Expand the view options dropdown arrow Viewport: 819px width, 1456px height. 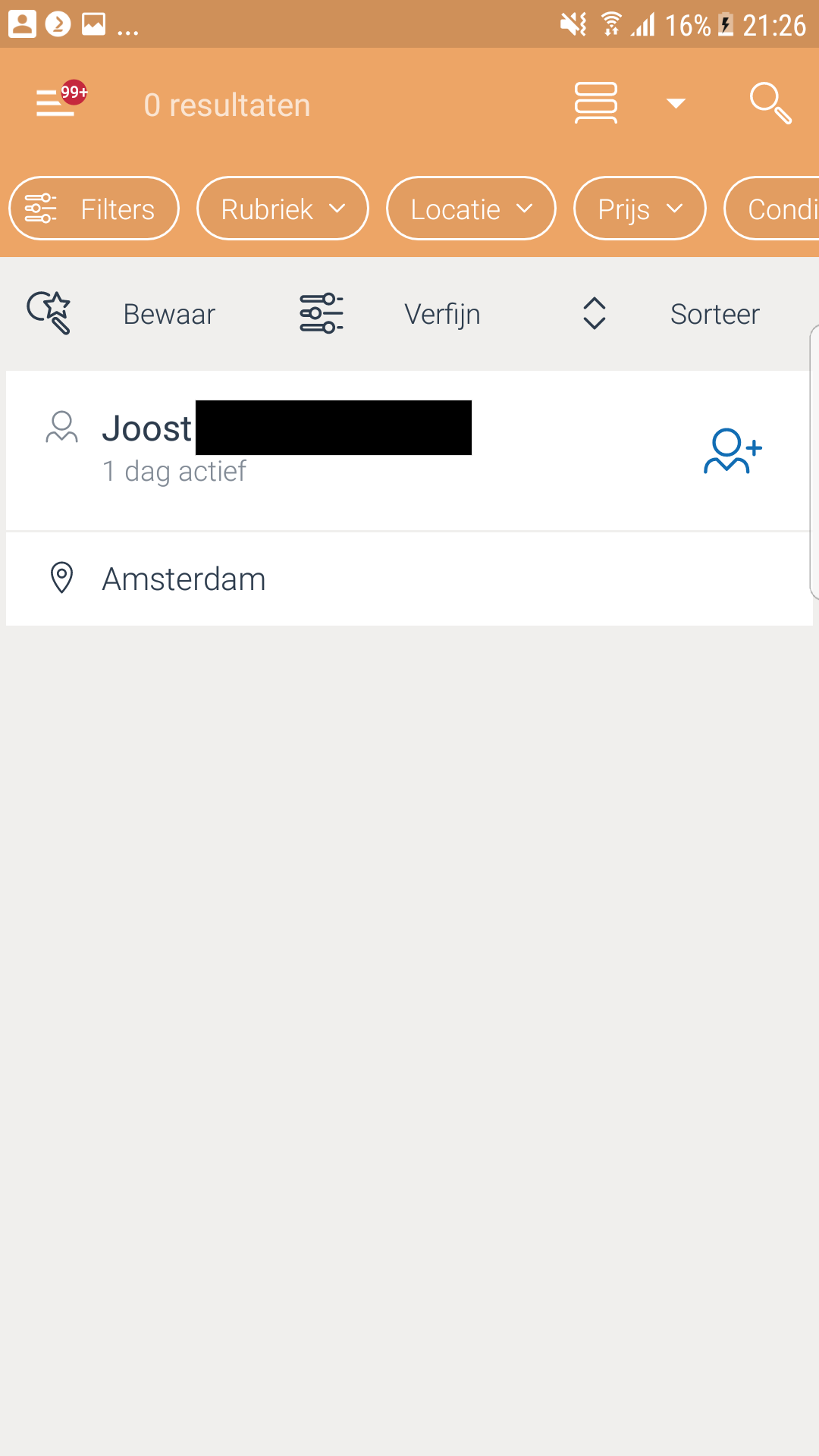[676, 103]
